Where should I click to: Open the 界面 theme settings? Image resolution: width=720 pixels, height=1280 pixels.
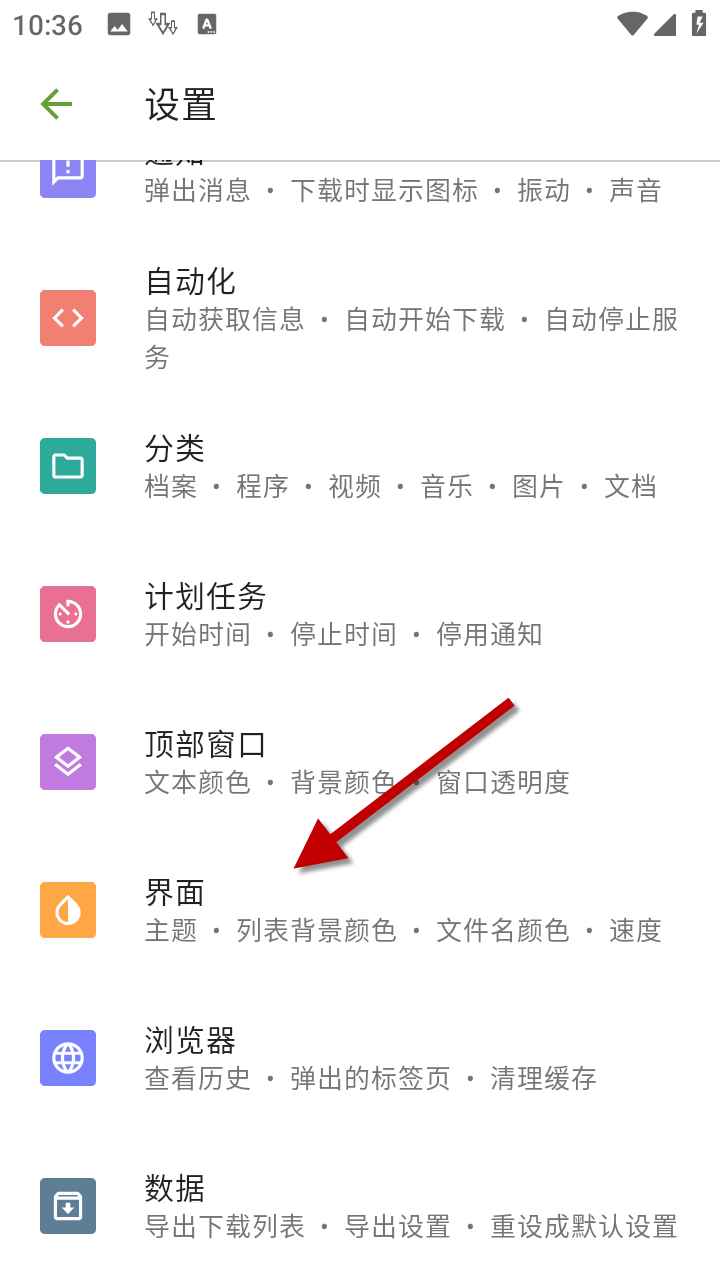(x=360, y=910)
